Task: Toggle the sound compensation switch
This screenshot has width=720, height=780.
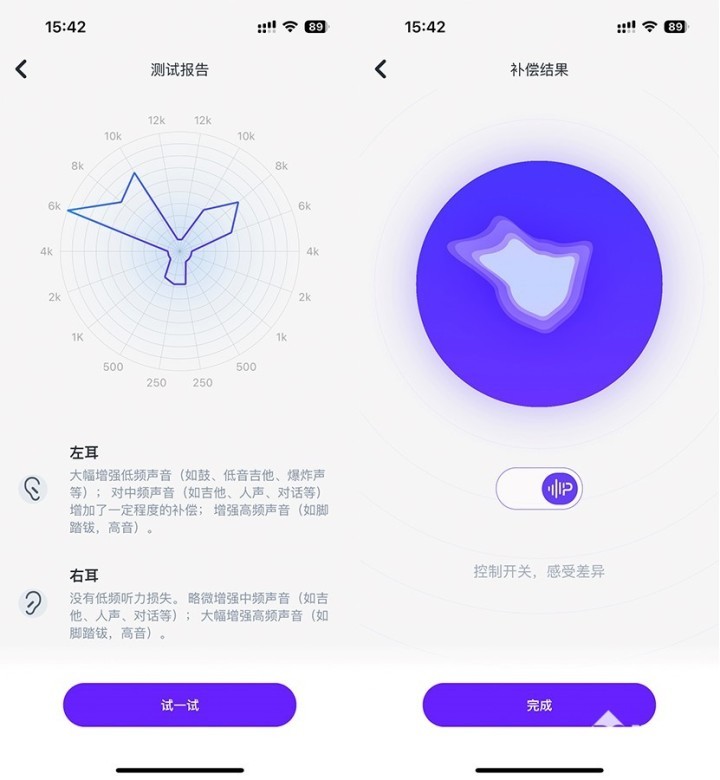Action: click(539, 489)
